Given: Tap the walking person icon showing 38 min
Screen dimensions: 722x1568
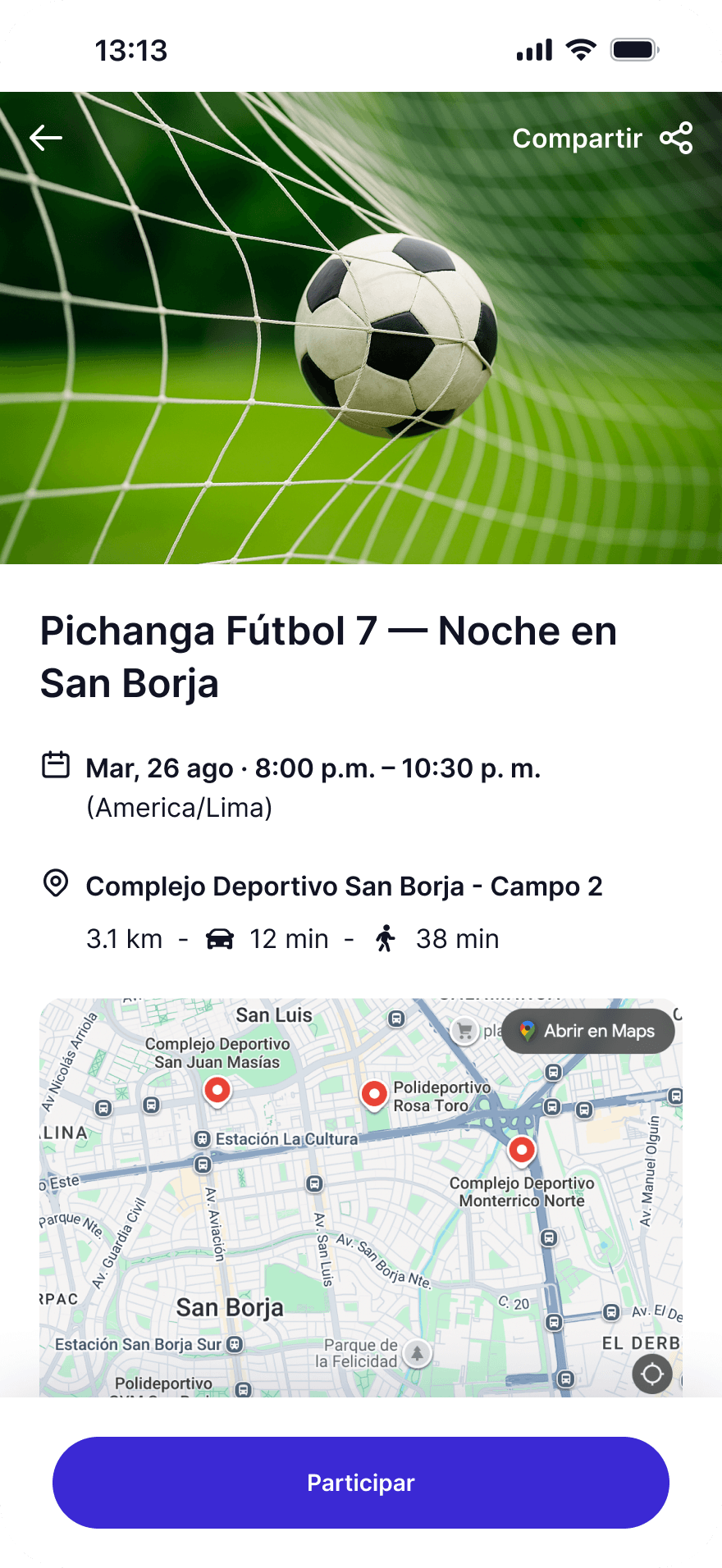Looking at the screenshot, I should coord(386,938).
